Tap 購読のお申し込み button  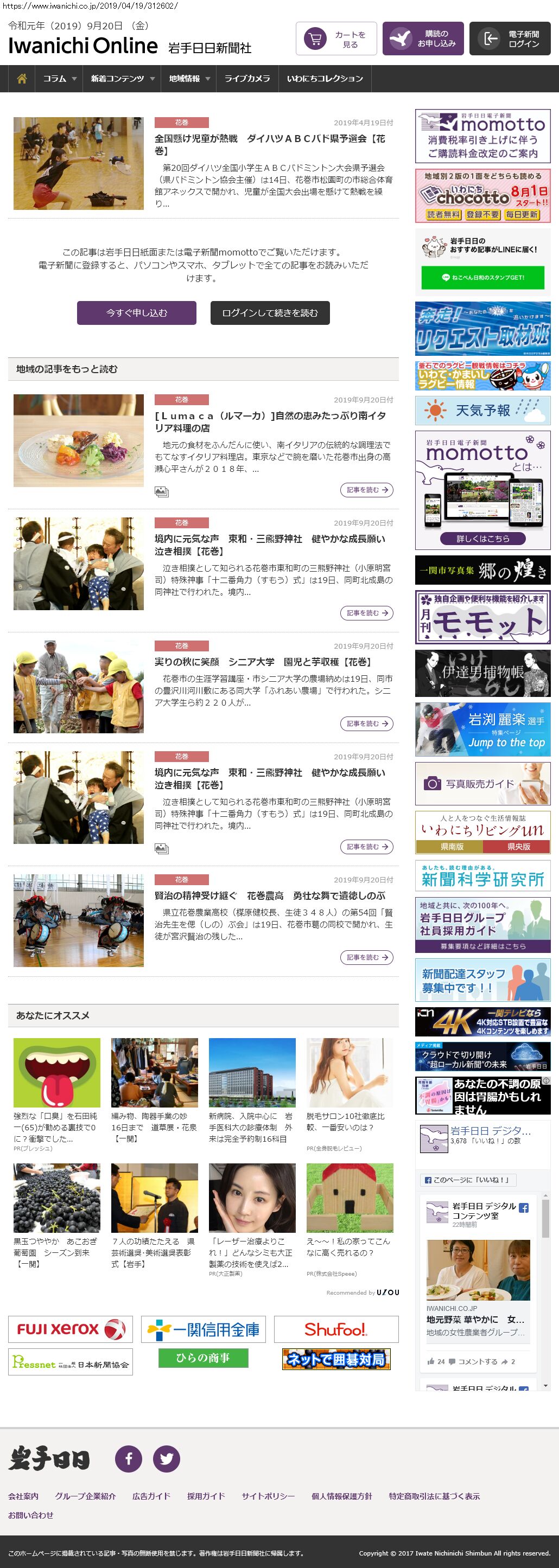(423, 39)
